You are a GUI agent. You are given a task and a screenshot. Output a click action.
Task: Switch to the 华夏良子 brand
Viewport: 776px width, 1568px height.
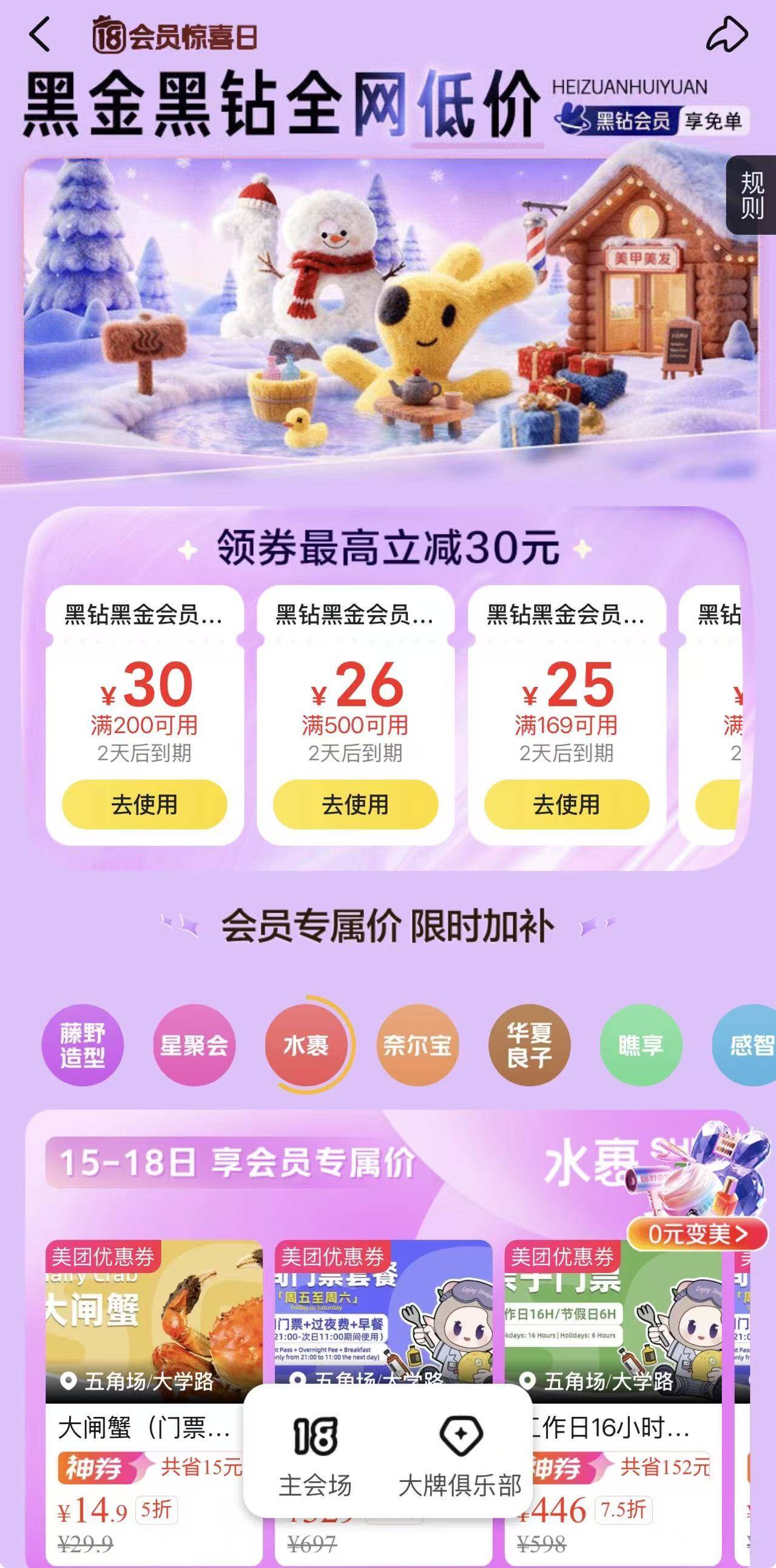tap(529, 1045)
